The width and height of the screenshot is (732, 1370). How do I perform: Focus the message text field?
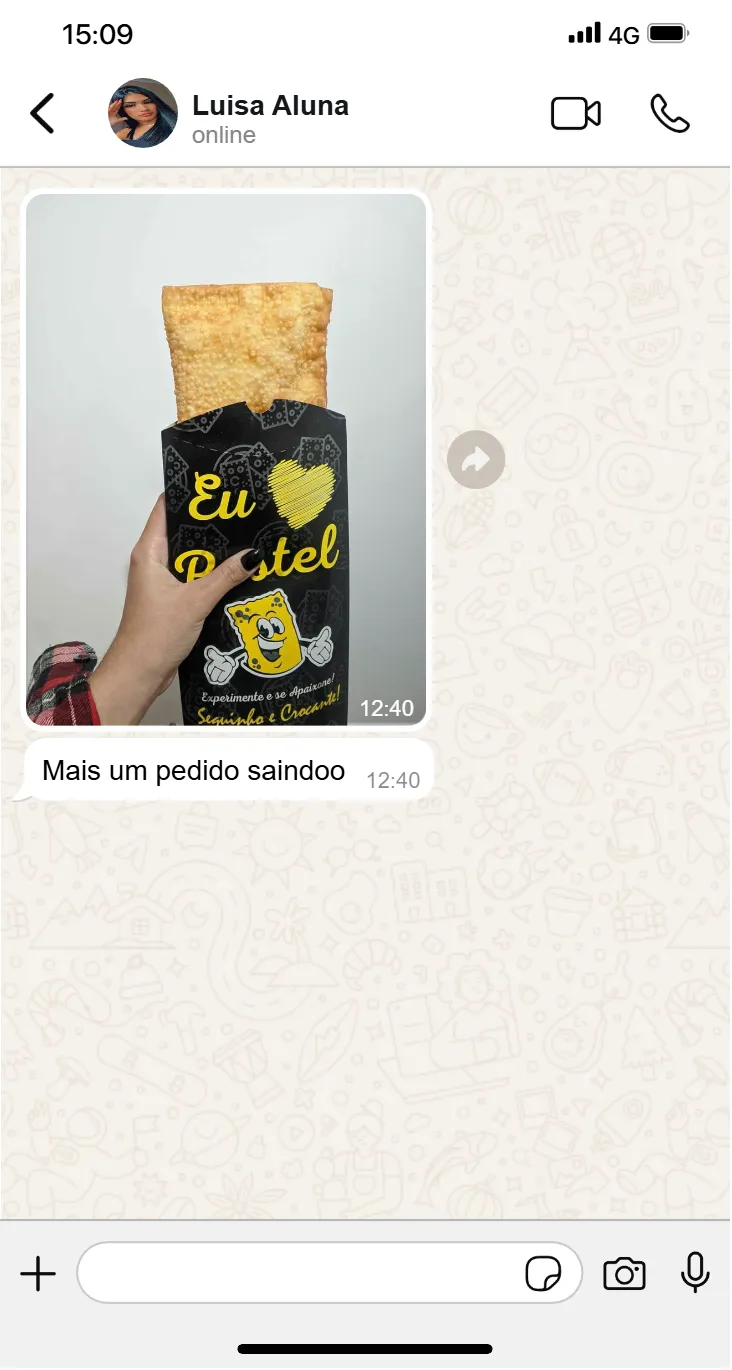tap(300, 1273)
